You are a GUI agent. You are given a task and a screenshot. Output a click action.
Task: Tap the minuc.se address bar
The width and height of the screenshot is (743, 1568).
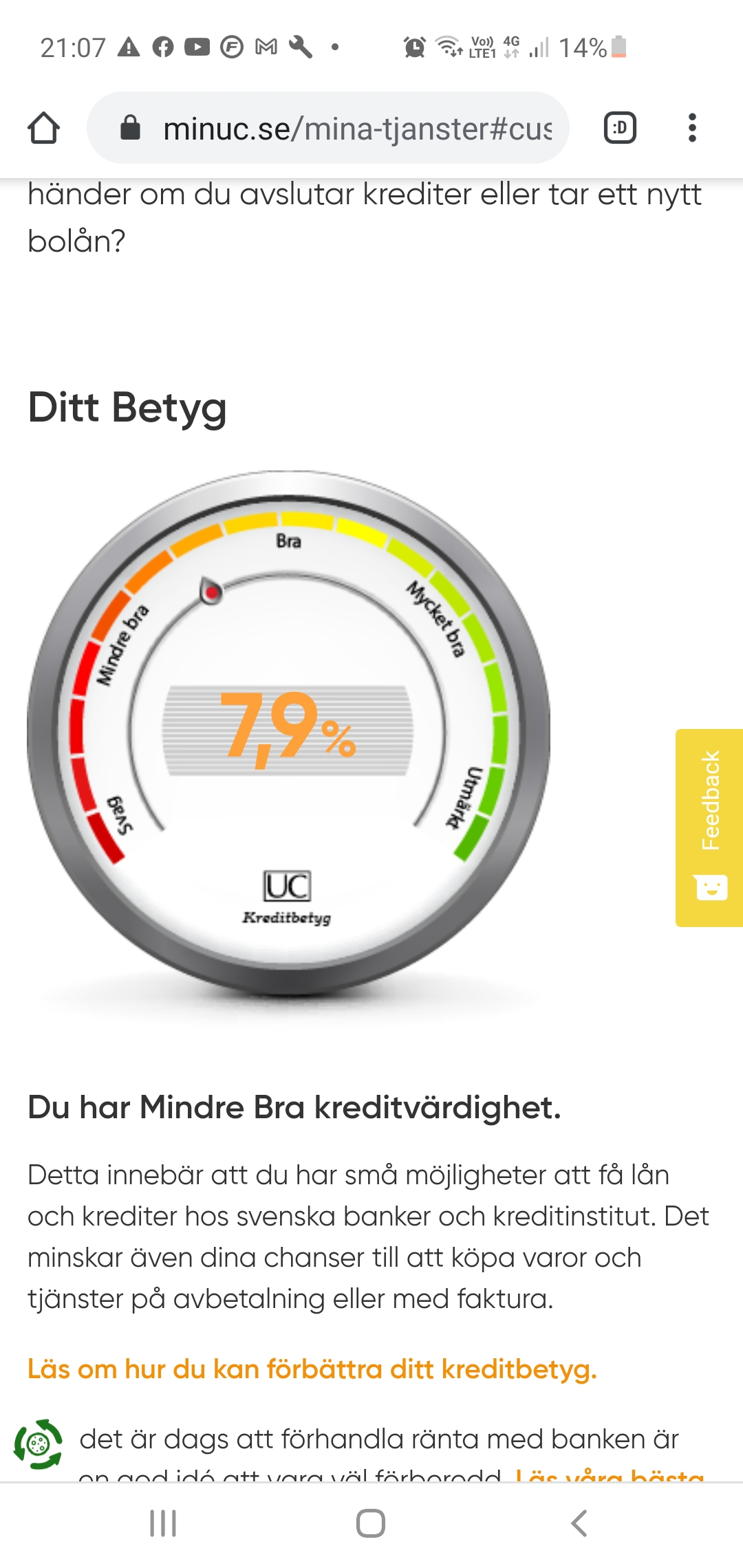(x=344, y=129)
